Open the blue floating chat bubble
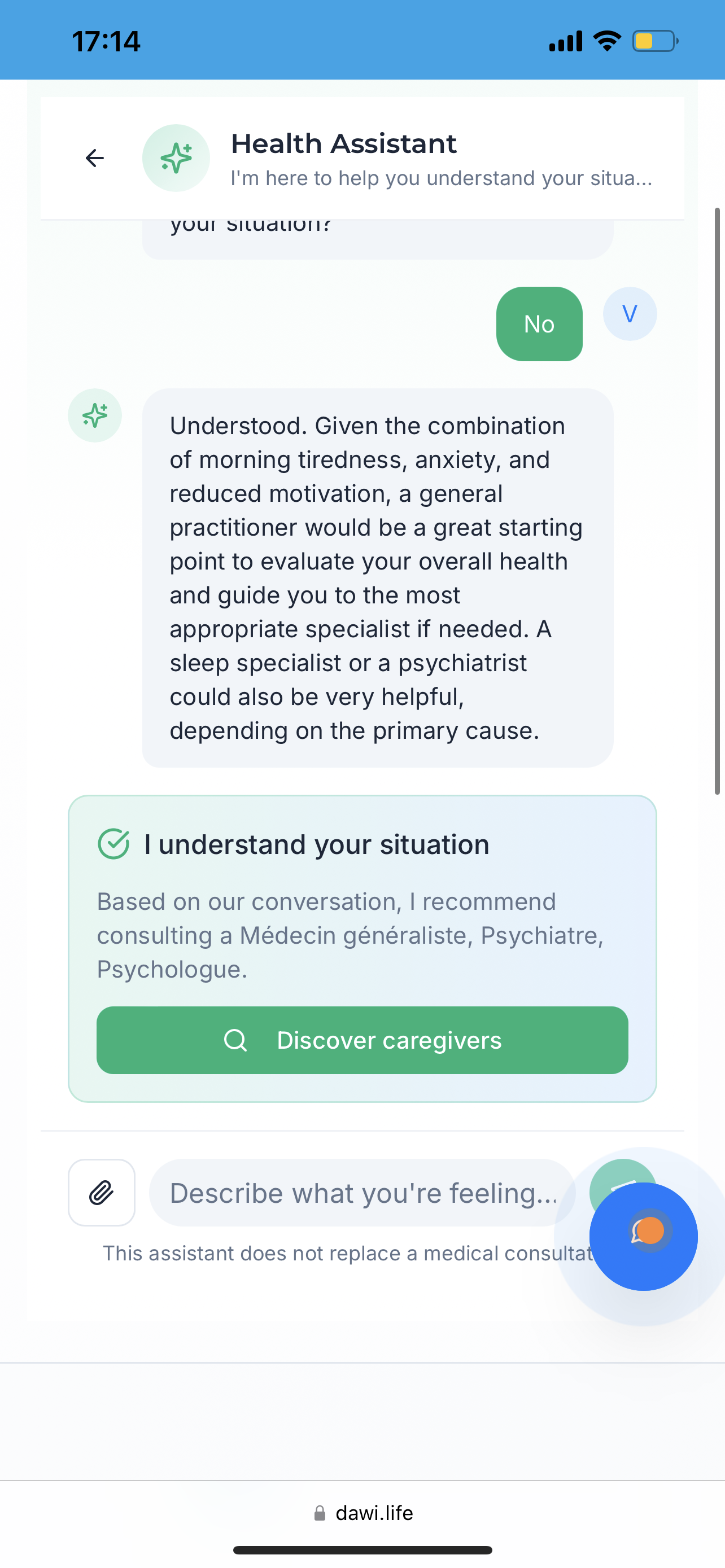 tap(644, 1236)
